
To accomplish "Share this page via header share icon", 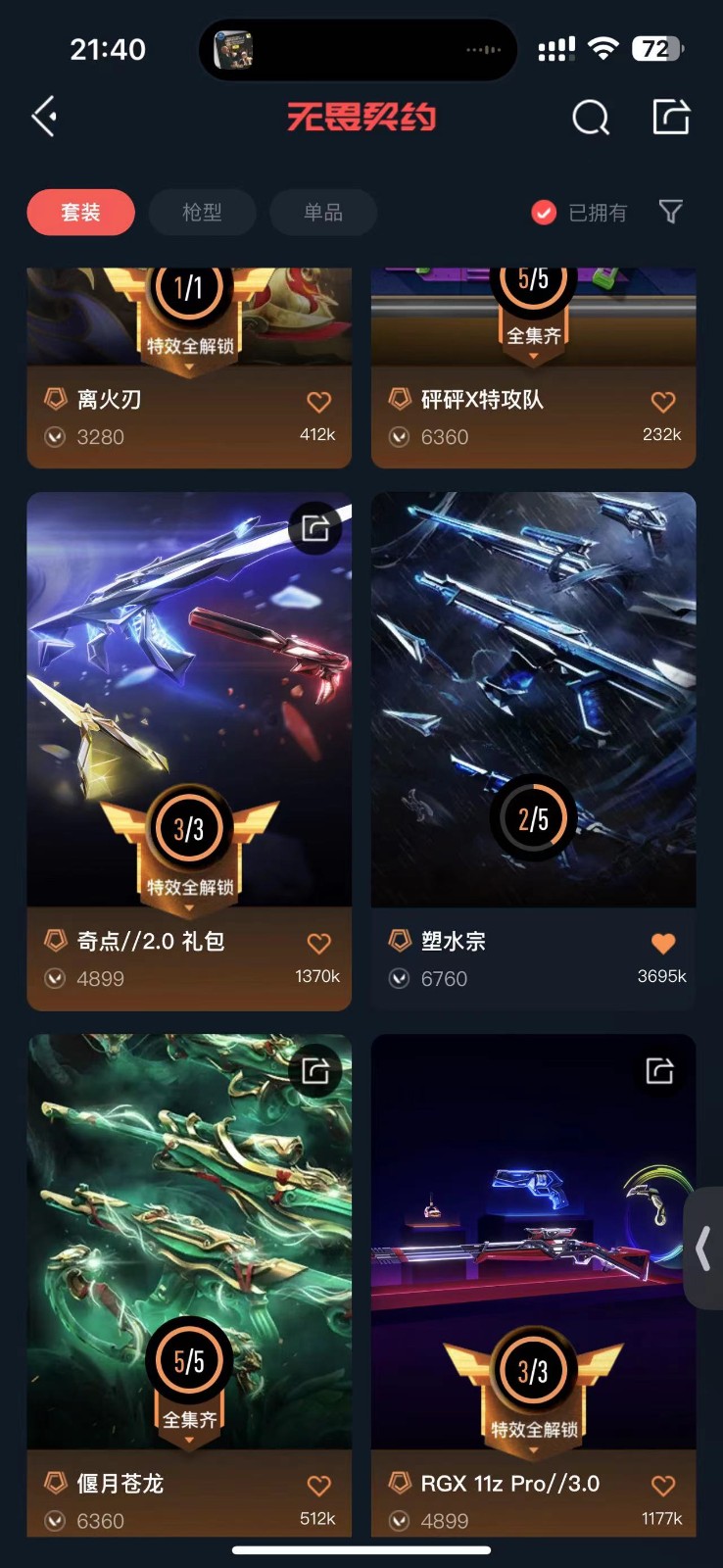I will pyautogui.click(x=671, y=117).
